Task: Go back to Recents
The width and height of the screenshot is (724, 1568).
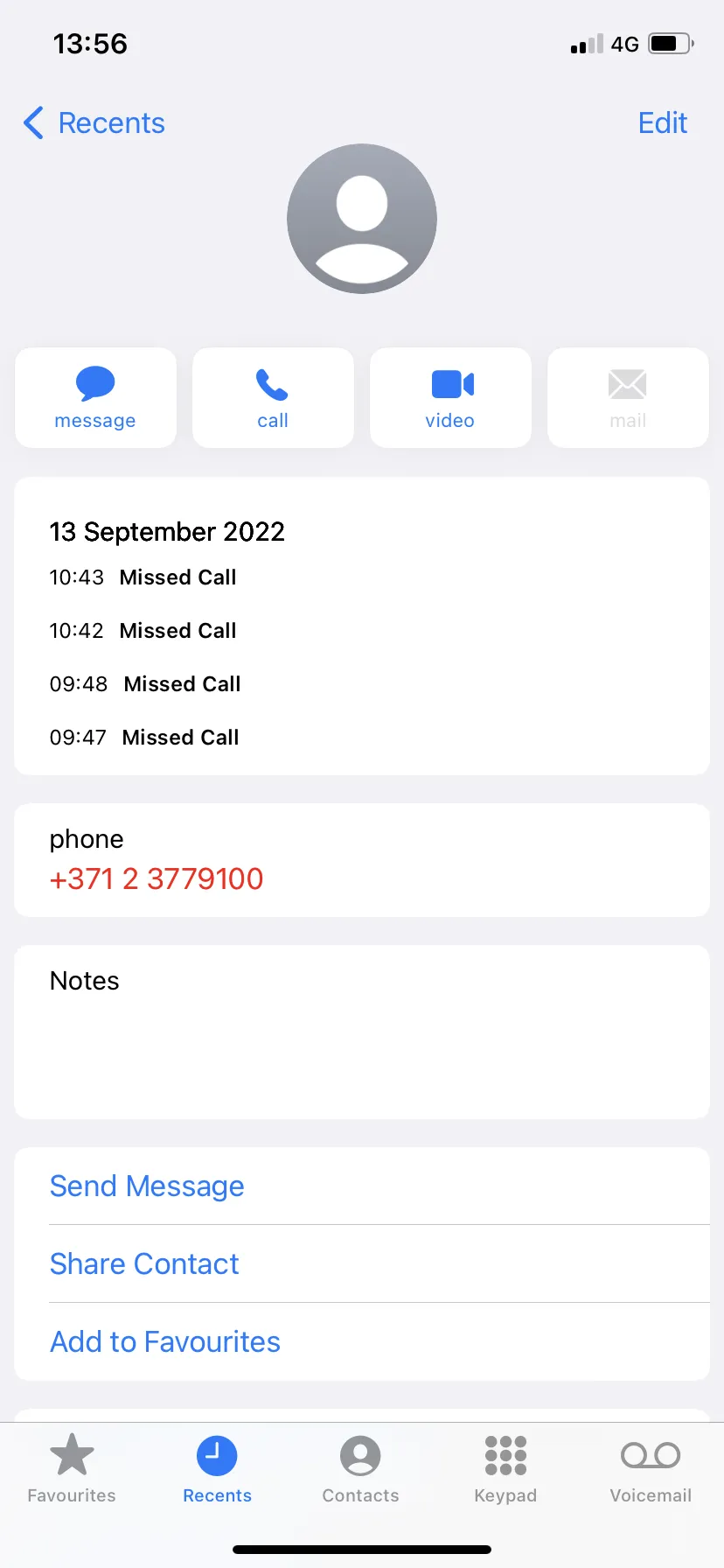Action: pyautogui.click(x=94, y=123)
